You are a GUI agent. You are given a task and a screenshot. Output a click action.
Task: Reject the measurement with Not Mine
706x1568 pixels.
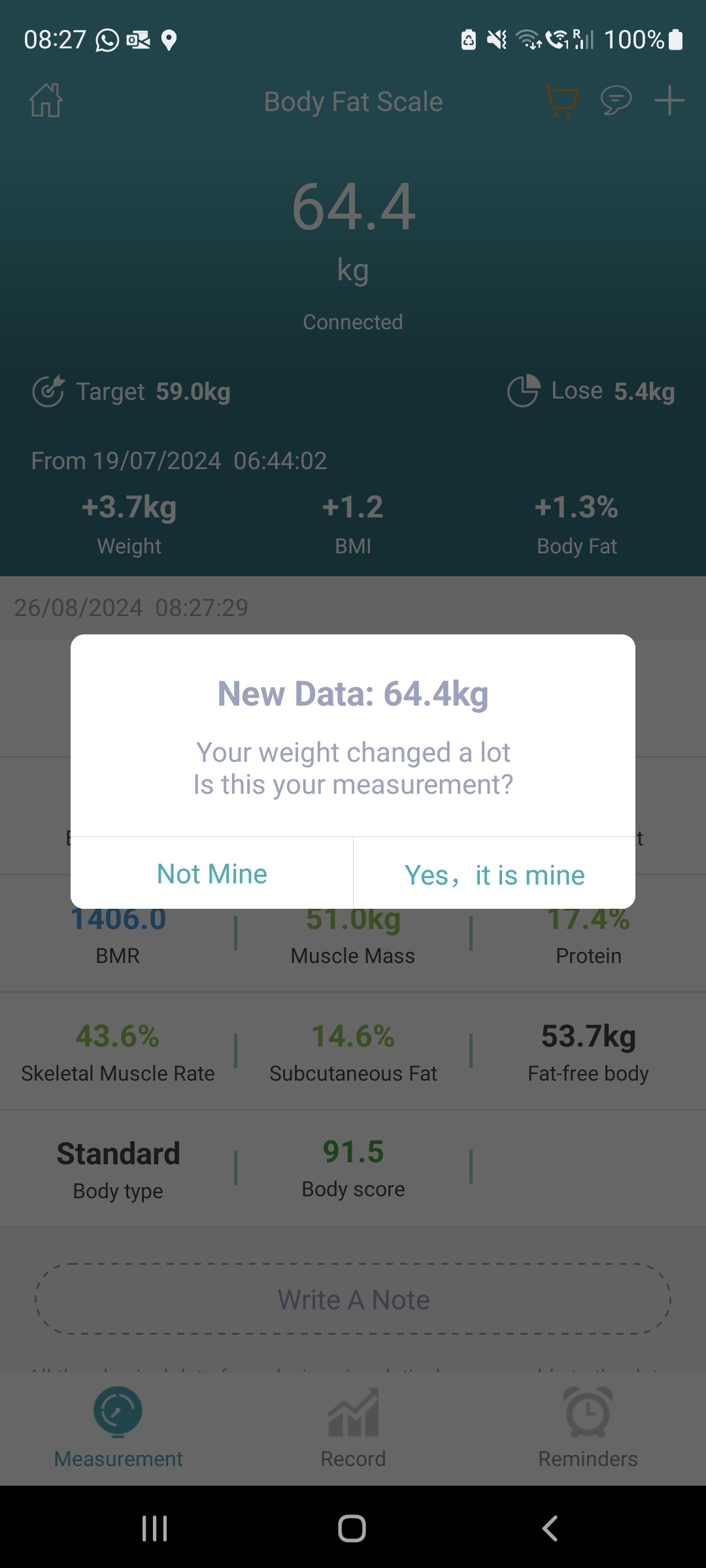(212, 874)
